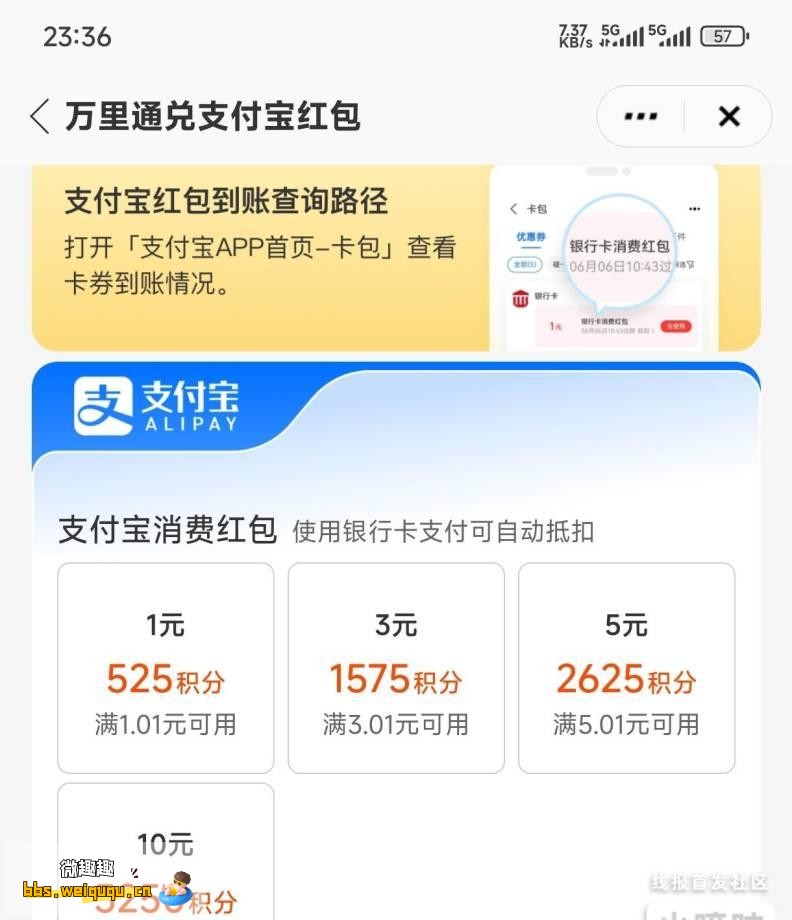This screenshot has width=792, height=920.
Task: Select the 1元 red packet for 525积分
Action: pos(165,668)
